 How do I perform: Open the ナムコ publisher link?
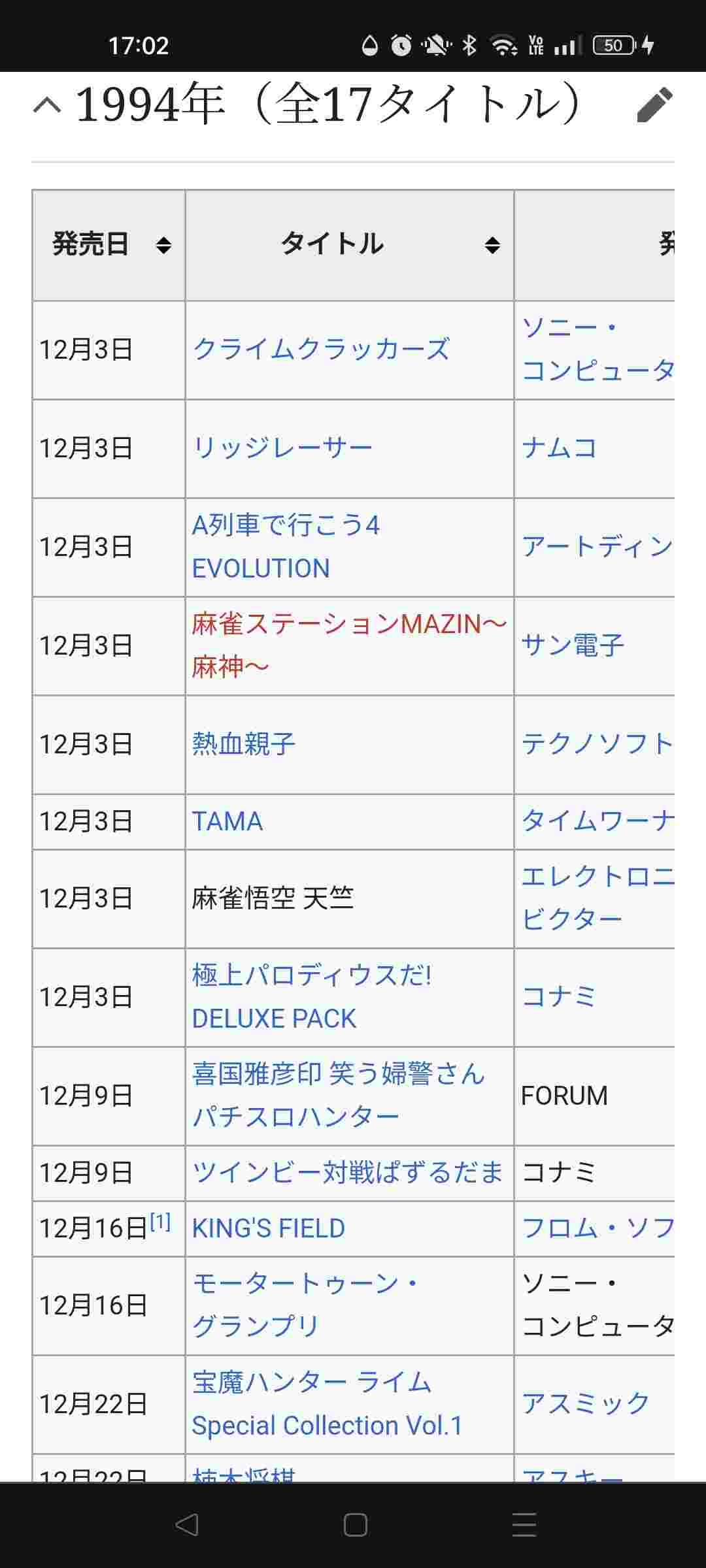tap(559, 448)
